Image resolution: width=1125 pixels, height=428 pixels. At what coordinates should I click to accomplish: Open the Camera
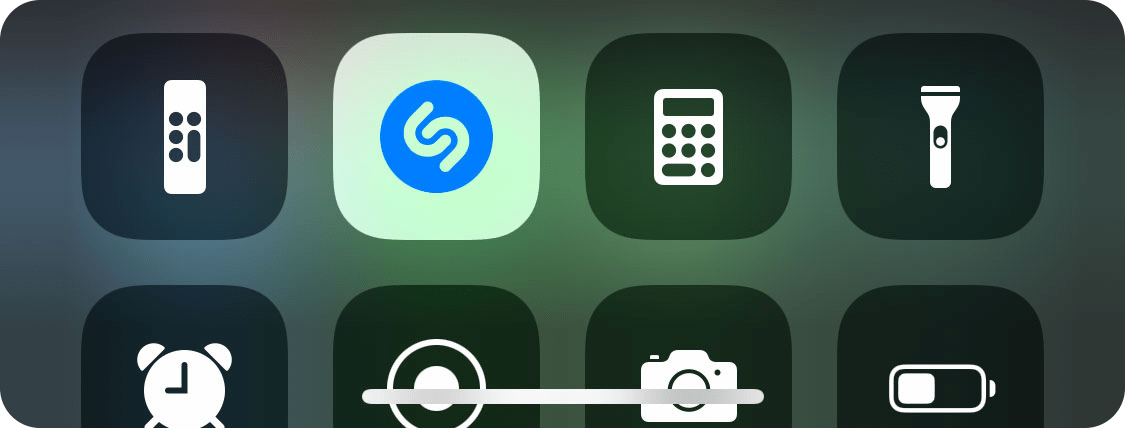click(688, 360)
